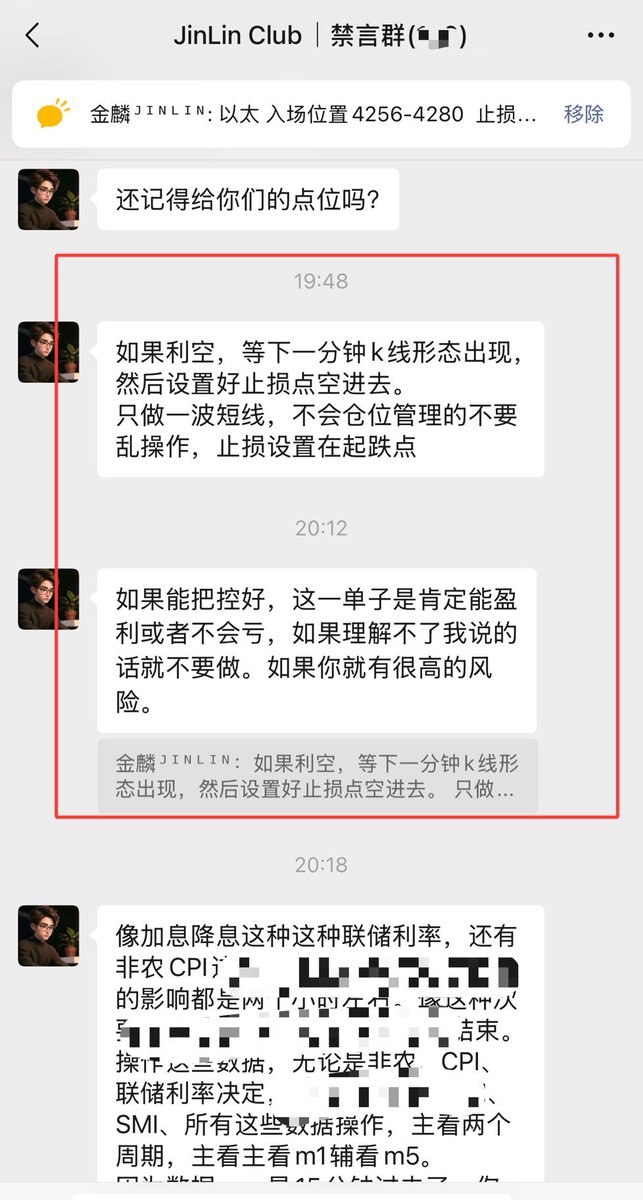
Task: Tap avatar beside the 如果能把控好 message
Action: point(48,599)
